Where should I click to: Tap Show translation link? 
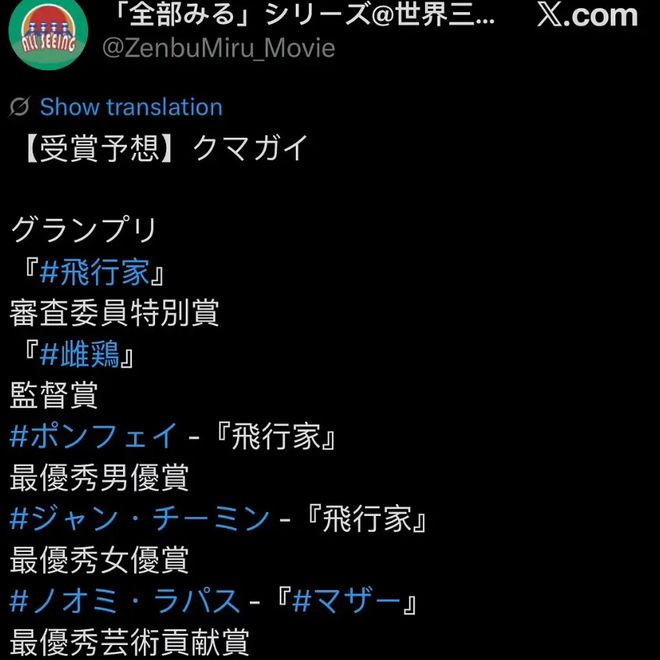click(130, 107)
